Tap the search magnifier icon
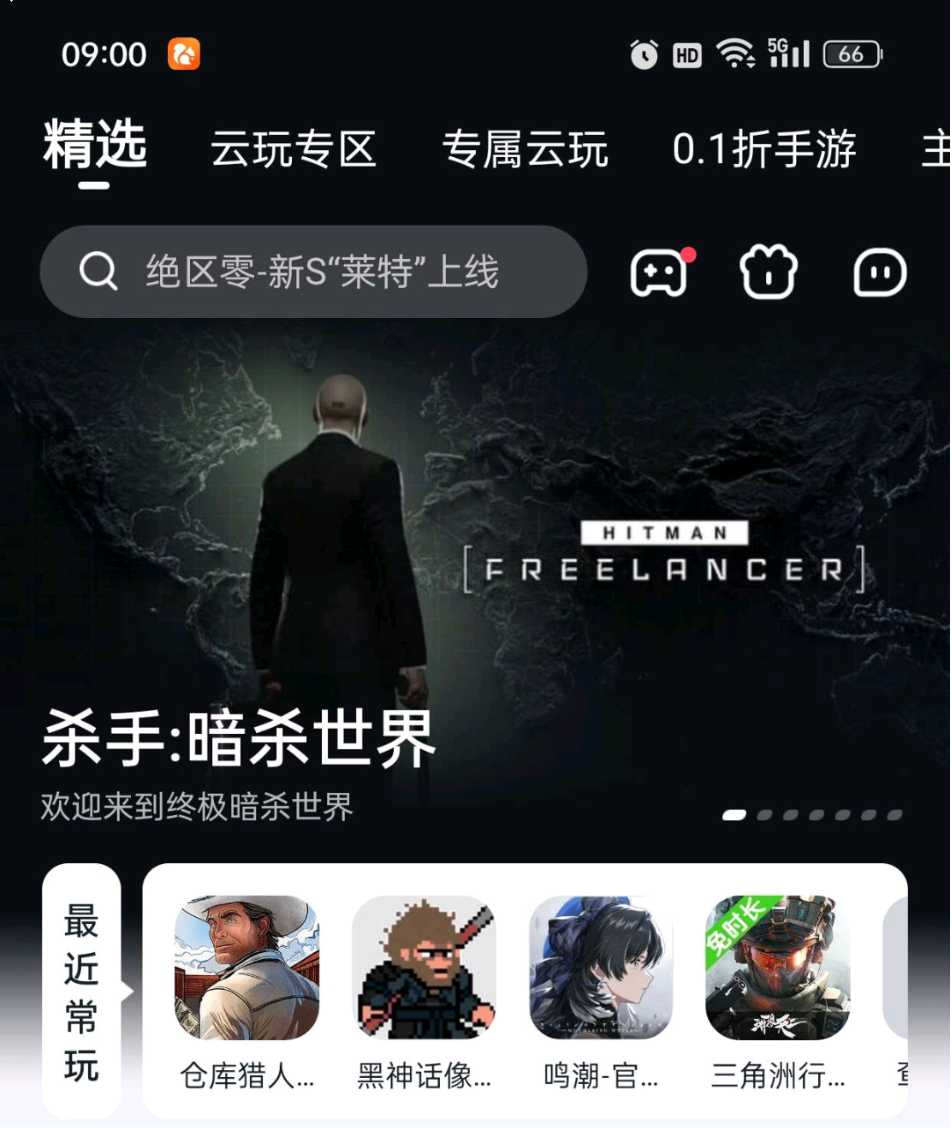 click(x=97, y=271)
